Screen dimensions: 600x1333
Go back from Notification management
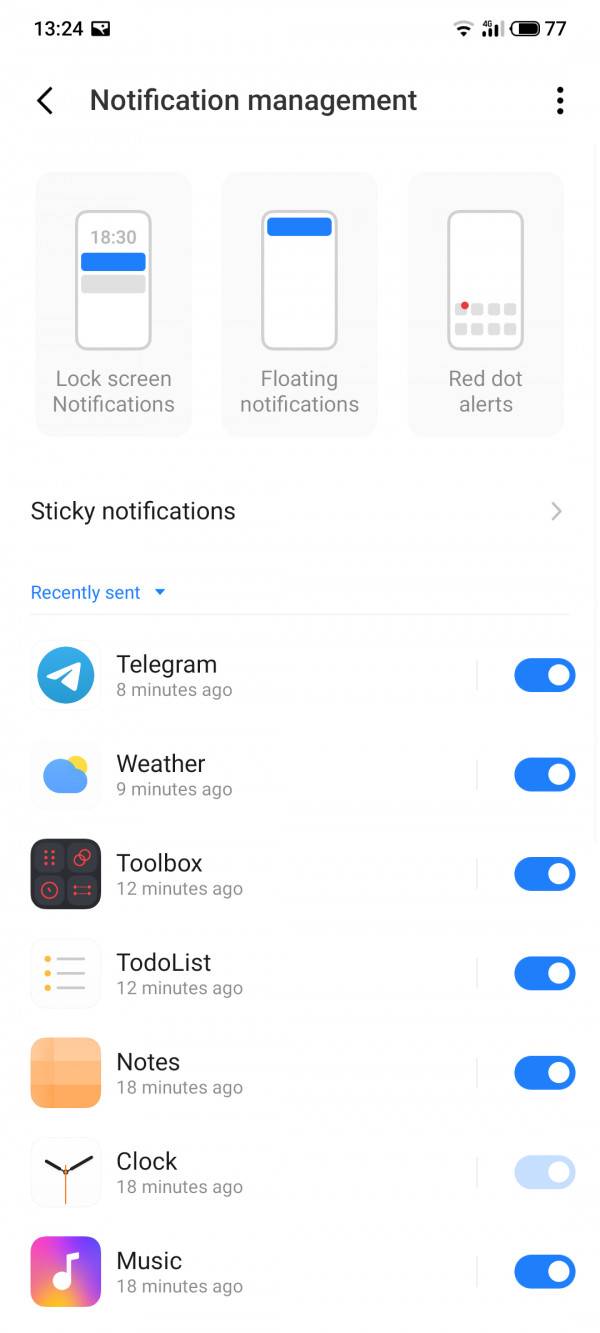[45, 100]
